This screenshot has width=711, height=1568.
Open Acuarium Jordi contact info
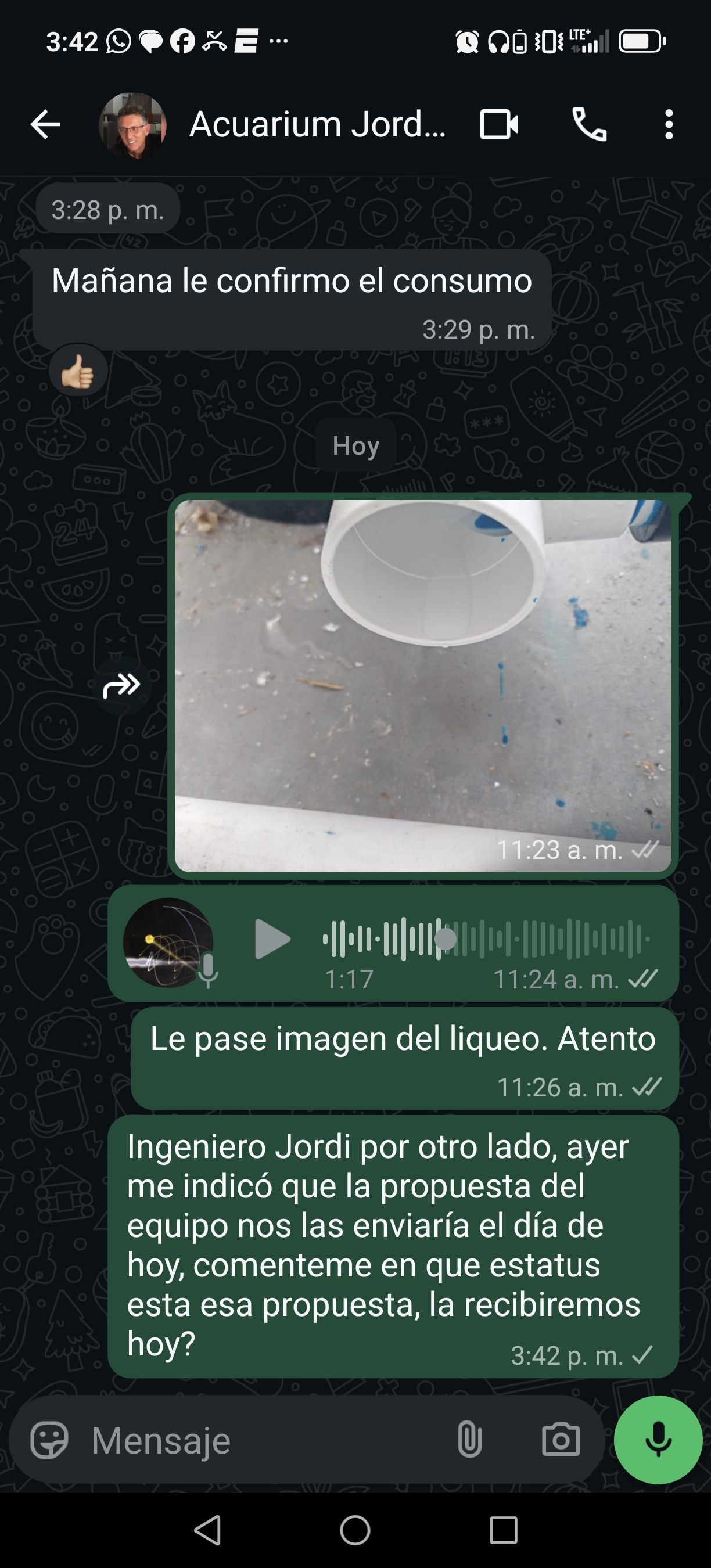317,125
